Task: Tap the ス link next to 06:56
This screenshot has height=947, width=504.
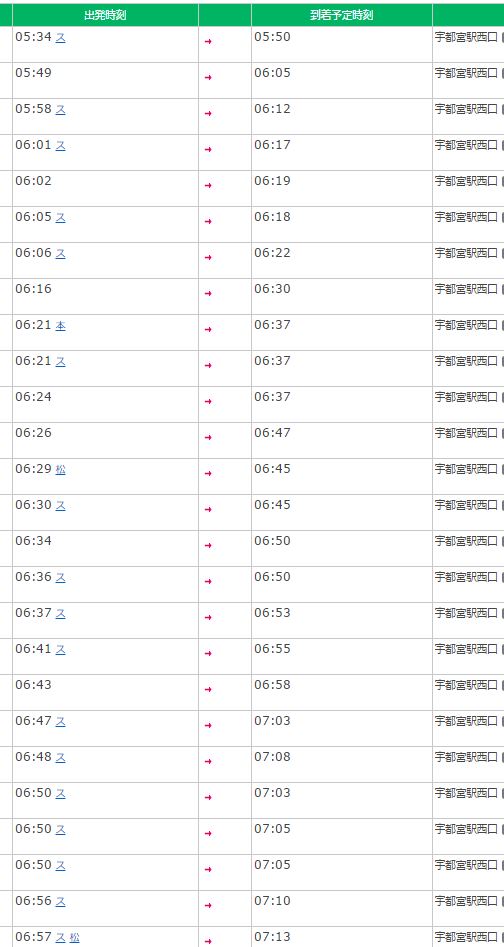Action: (x=60, y=902)
